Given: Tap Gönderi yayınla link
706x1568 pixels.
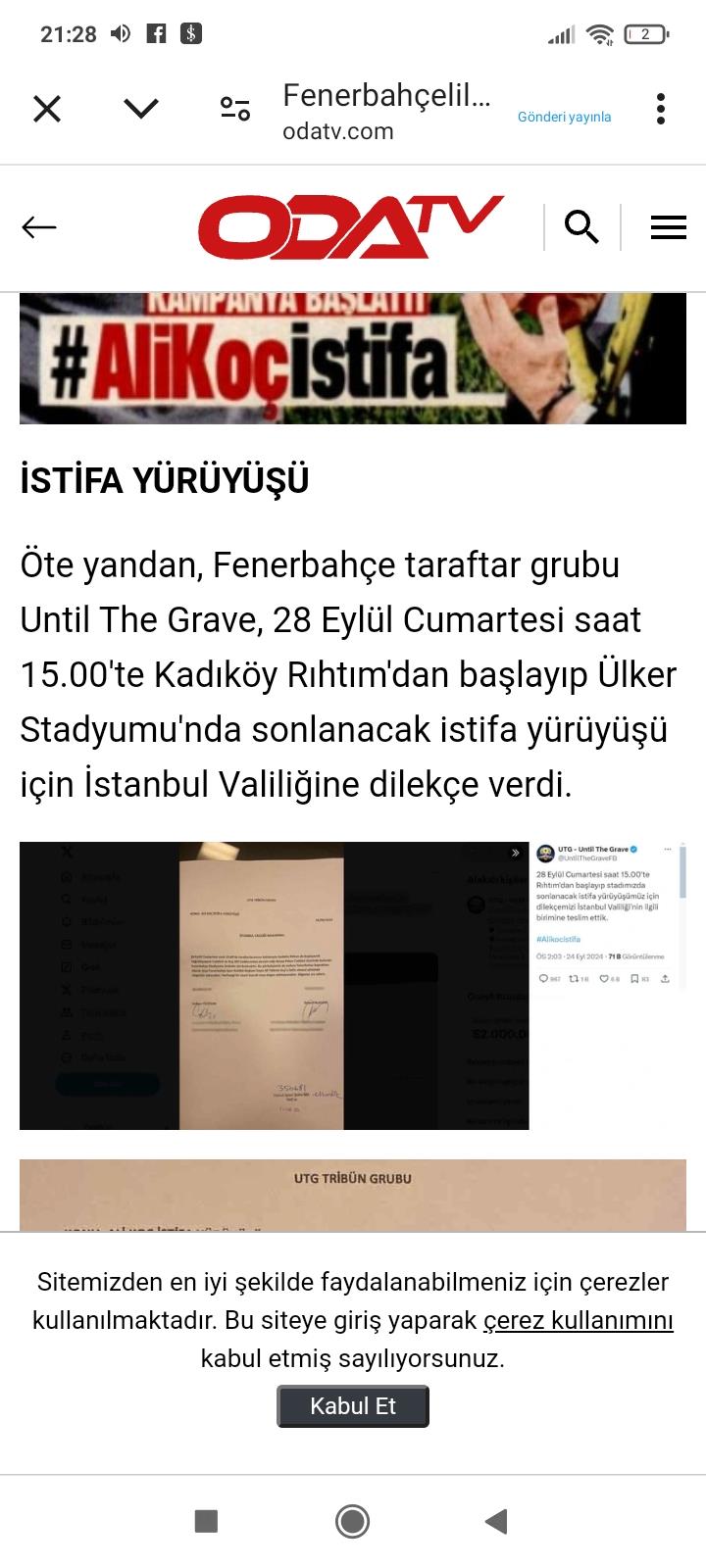Looking at the screenshot, I should pyautogui.click(x=564, y=117).
